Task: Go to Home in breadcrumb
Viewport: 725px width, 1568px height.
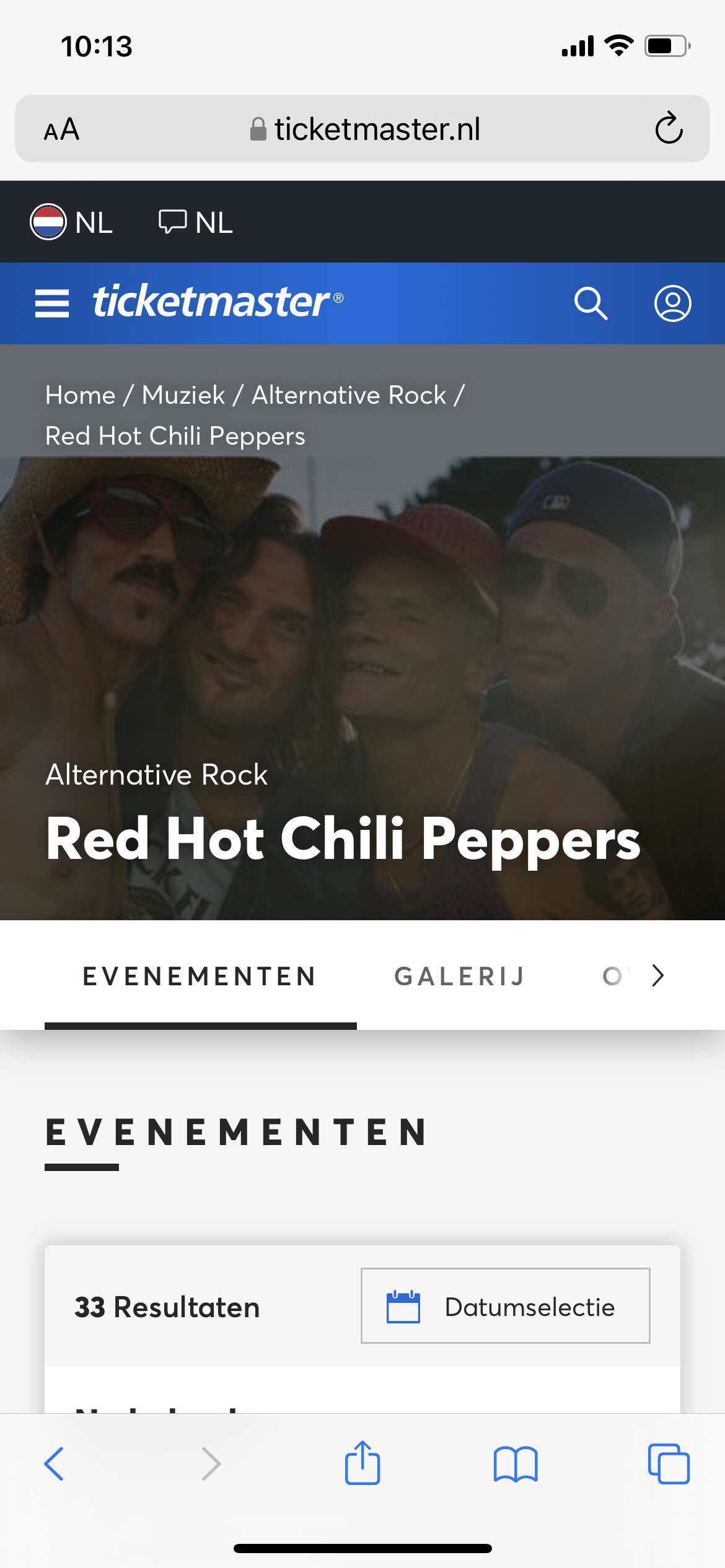Action: click(81, 395)
